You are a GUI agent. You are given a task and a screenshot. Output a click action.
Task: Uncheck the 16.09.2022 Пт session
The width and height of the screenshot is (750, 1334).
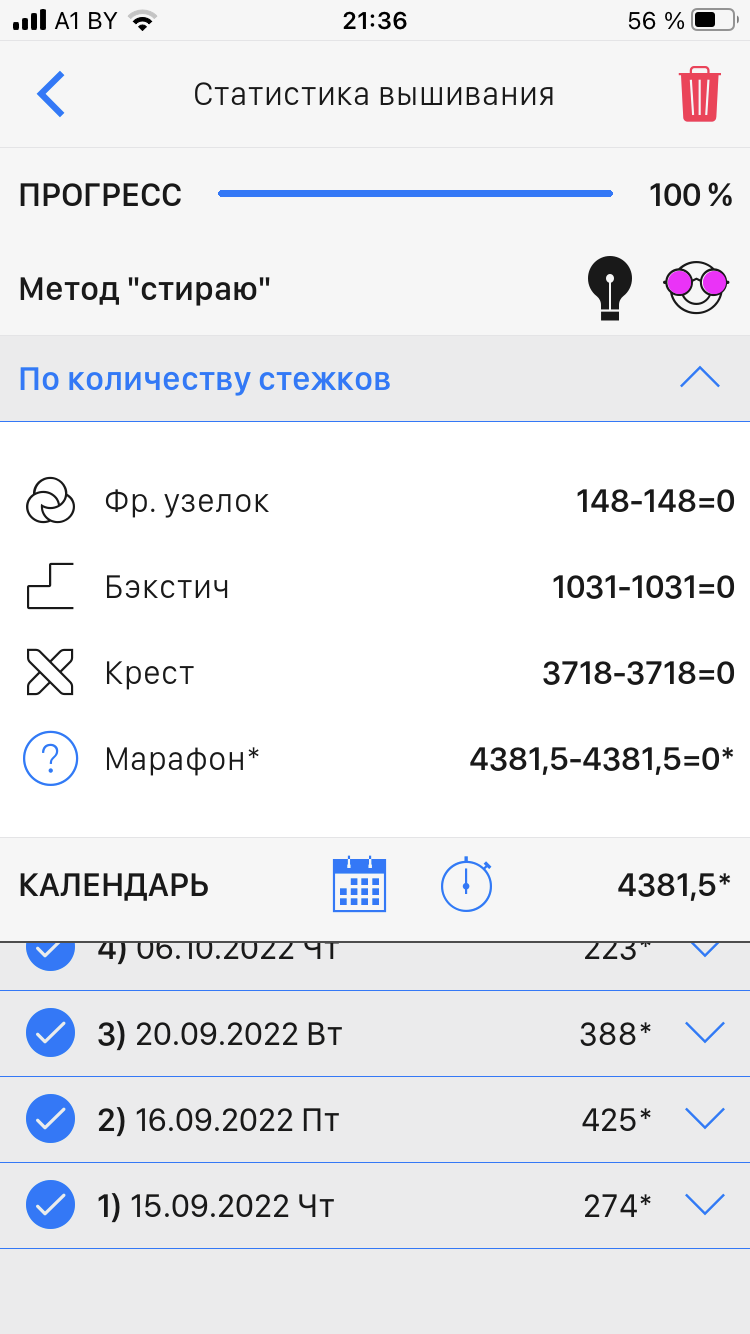pos(50,1120)
